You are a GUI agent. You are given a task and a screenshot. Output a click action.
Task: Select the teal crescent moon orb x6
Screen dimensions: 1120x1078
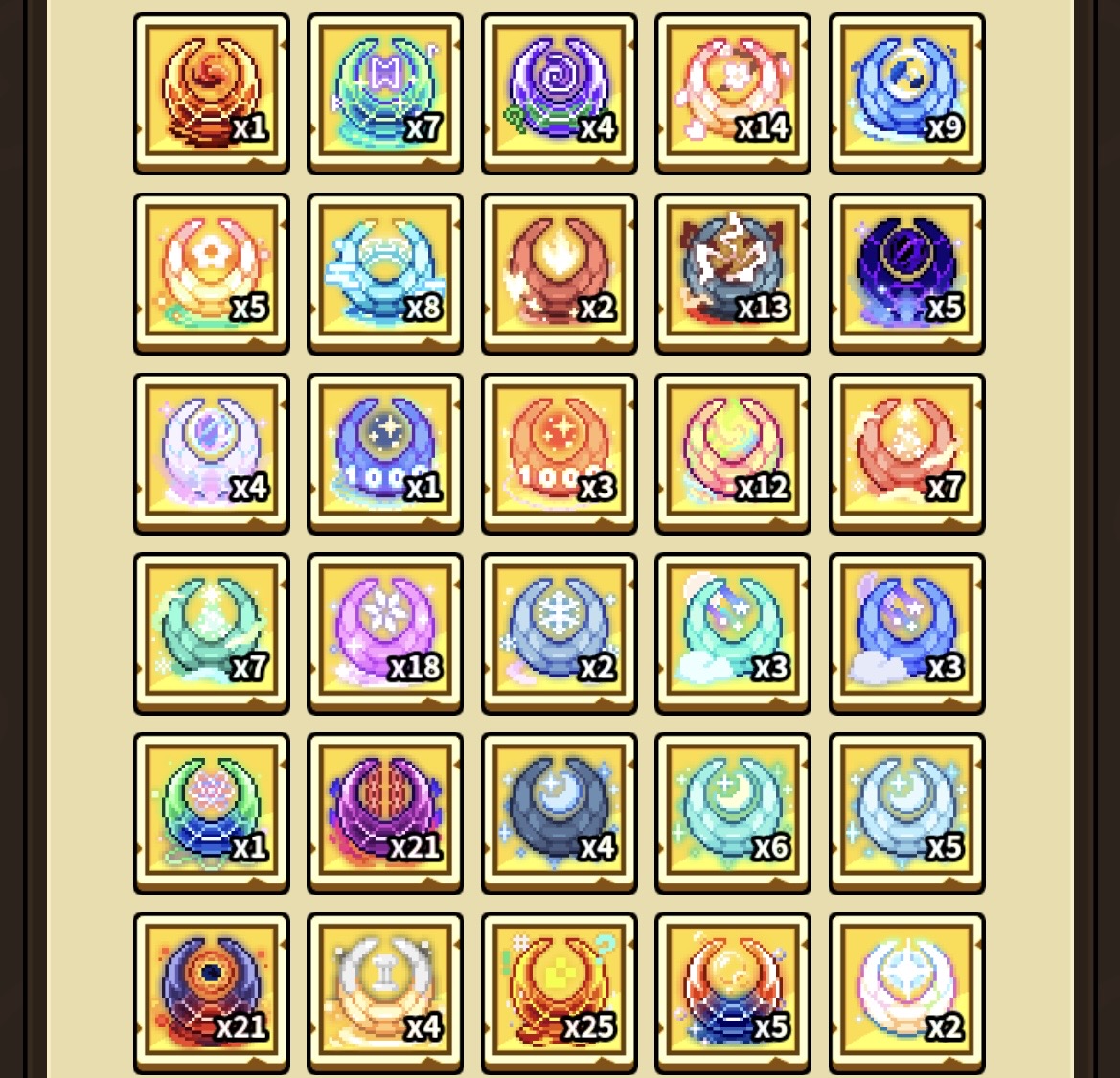tap(732, 813)
